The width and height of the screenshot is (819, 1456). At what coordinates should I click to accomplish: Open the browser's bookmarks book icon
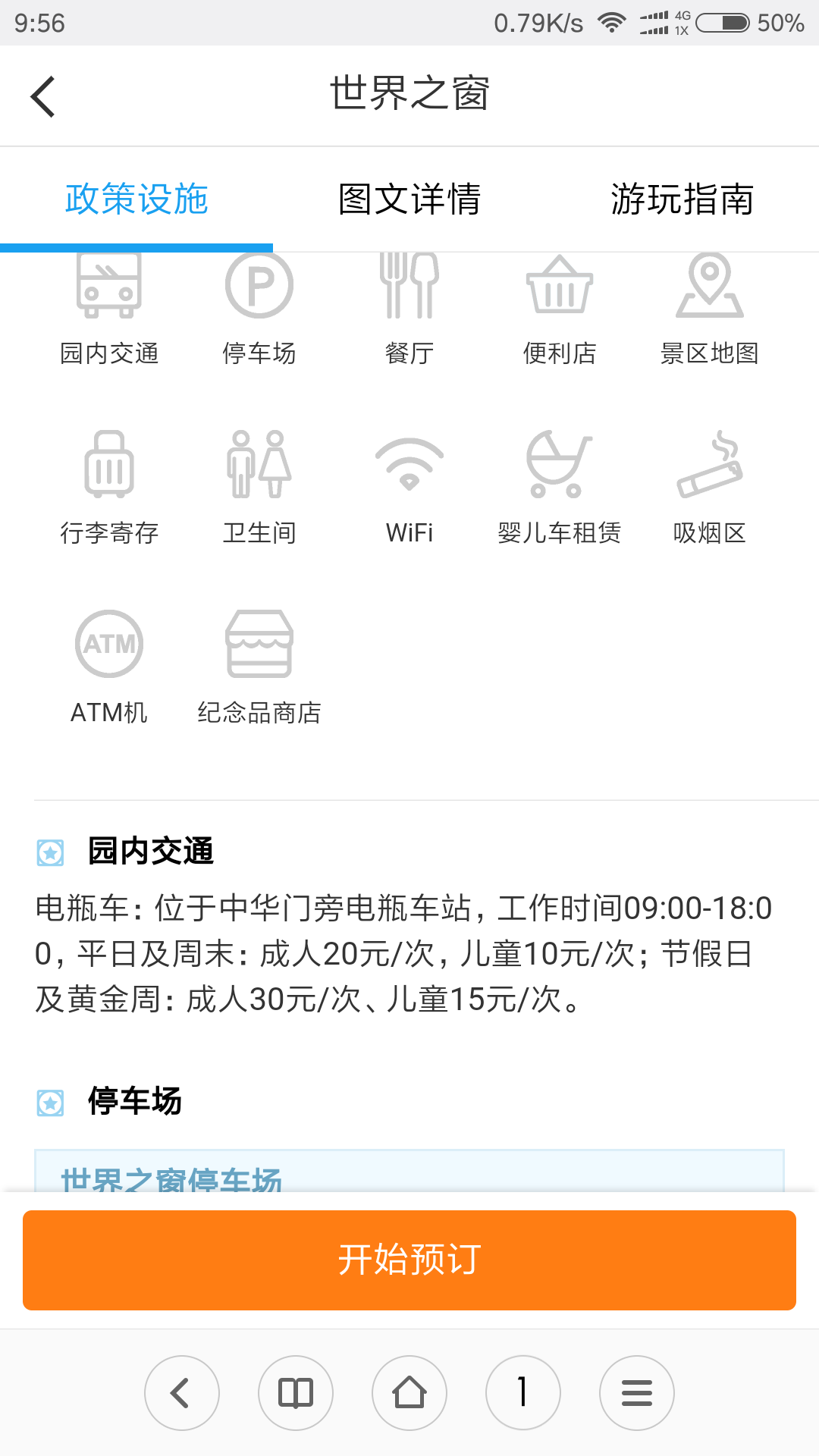tap(296, 1393)
